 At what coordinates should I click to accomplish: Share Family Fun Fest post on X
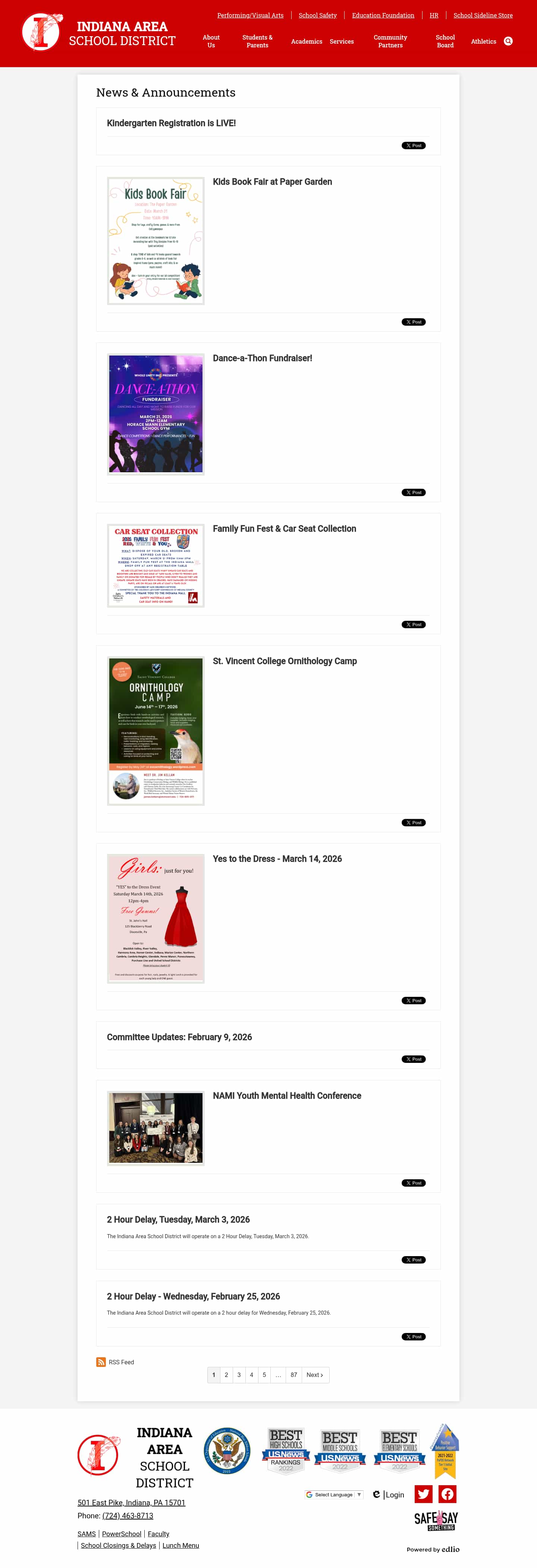(413, 625)
